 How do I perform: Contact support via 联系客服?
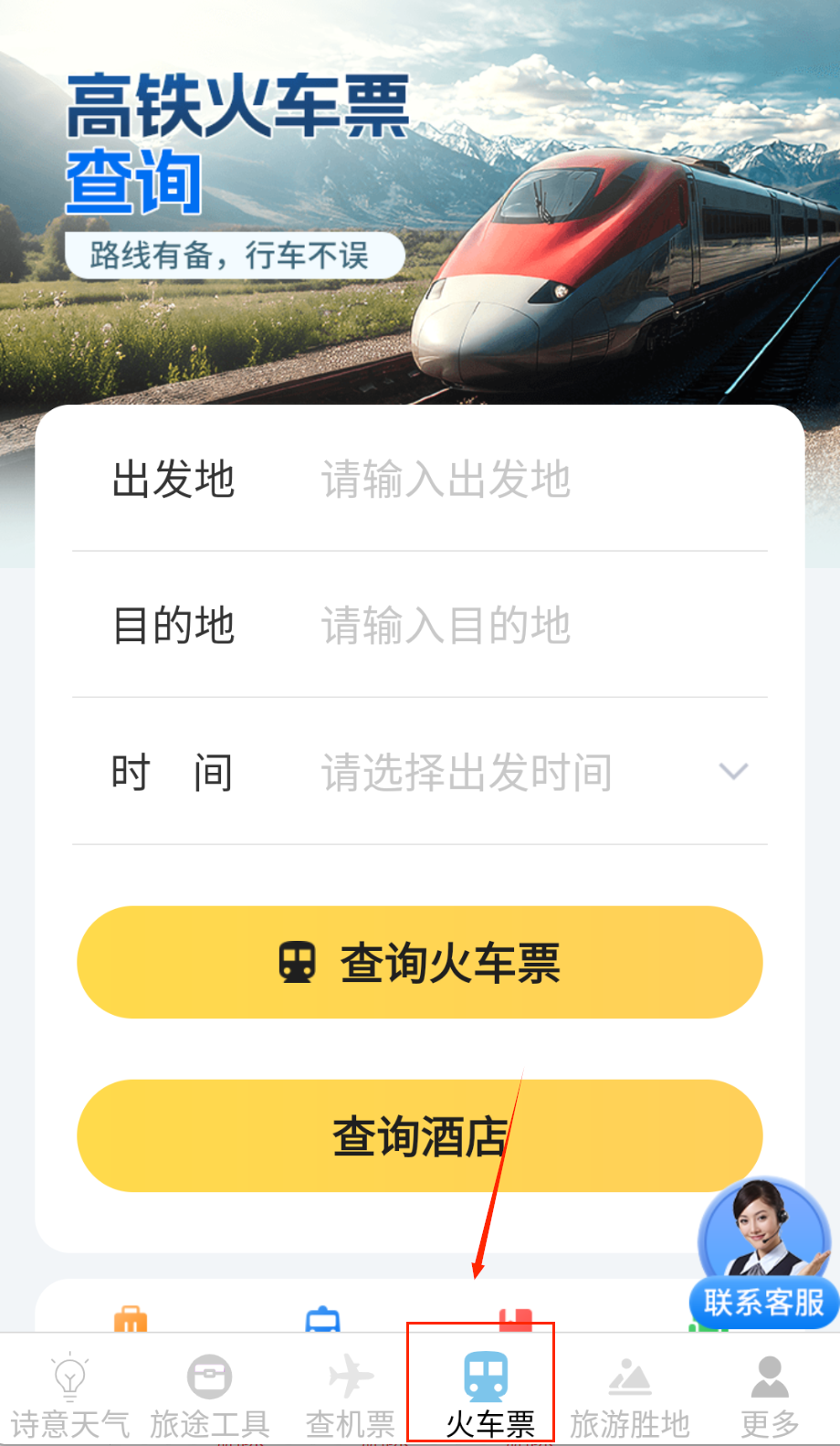(x=763, y=1253)
